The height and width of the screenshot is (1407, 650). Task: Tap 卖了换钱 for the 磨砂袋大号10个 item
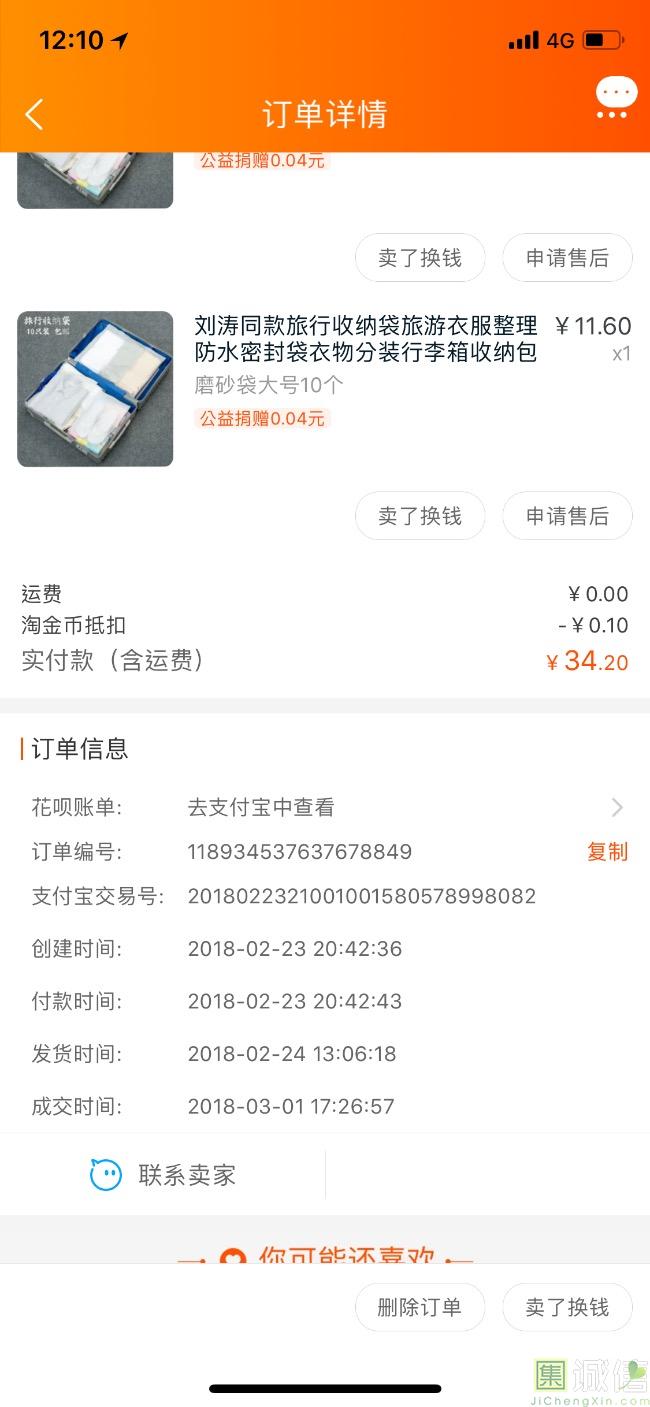click(x=420, y=516)
